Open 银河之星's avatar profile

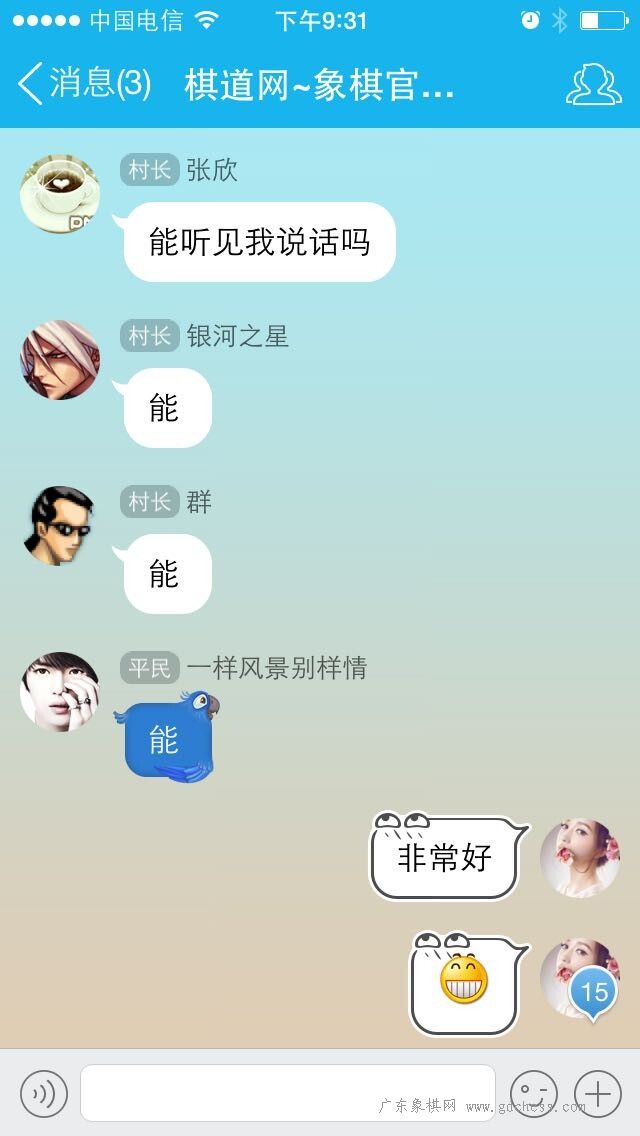[59, 360]
